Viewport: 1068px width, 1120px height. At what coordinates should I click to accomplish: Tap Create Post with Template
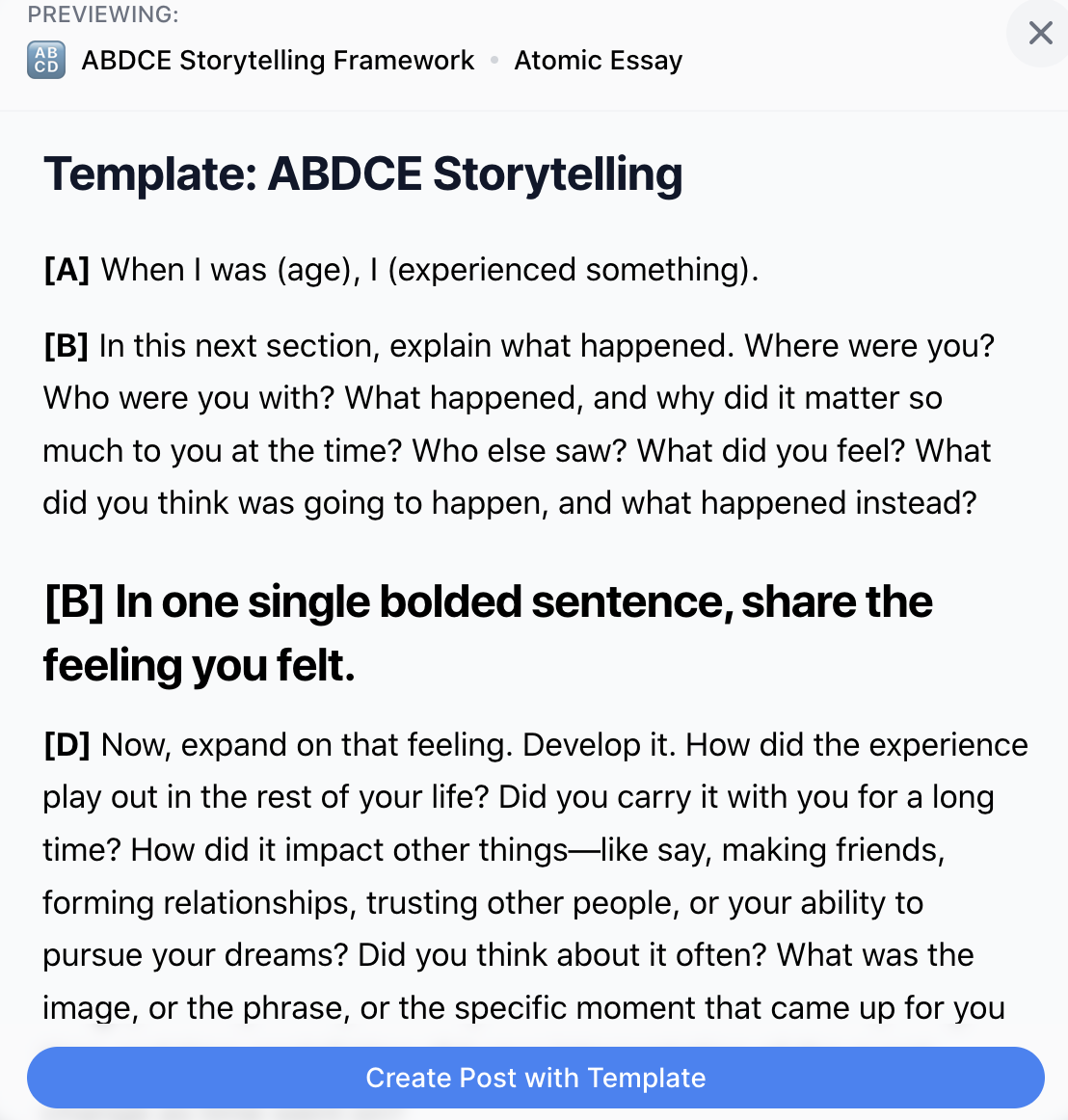click(x=536, y=1078)
